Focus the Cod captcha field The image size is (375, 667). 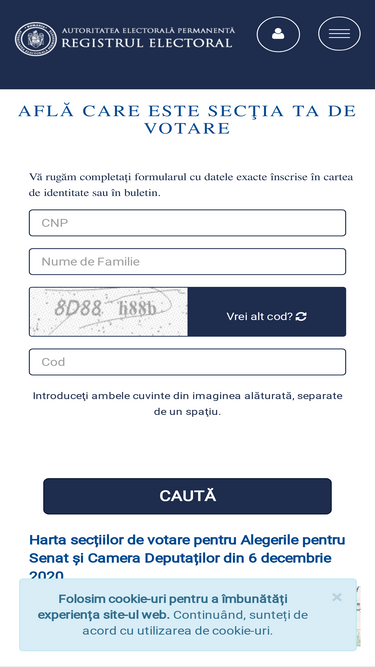[x=188, y=362]
